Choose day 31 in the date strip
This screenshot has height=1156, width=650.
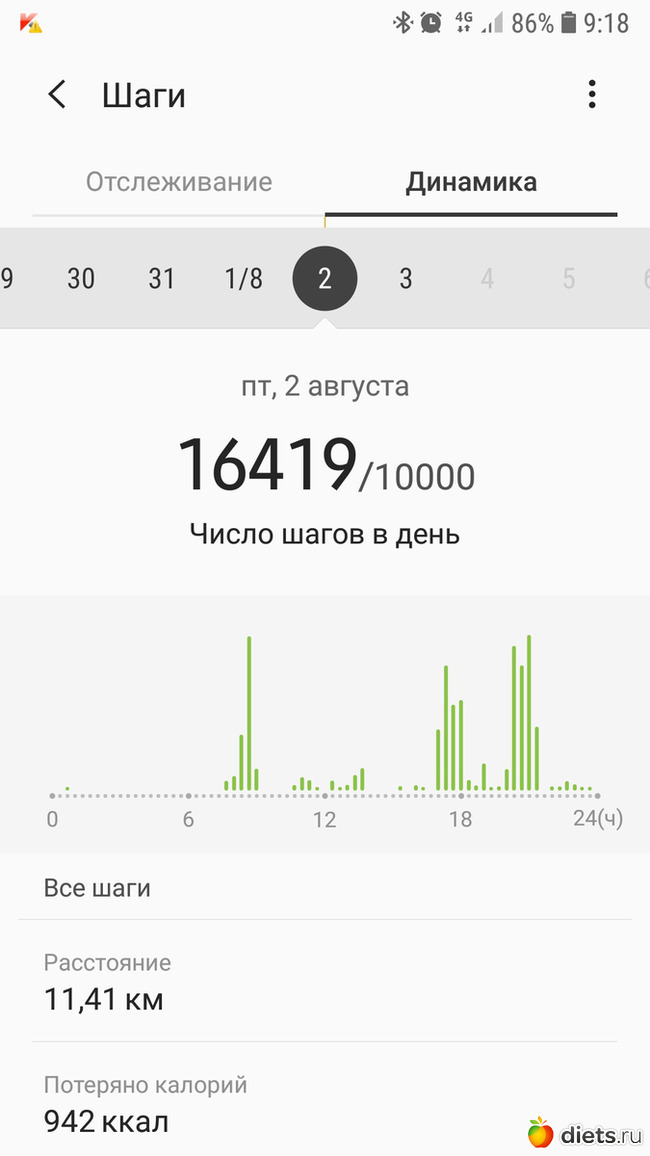click(x=162, y=279)
